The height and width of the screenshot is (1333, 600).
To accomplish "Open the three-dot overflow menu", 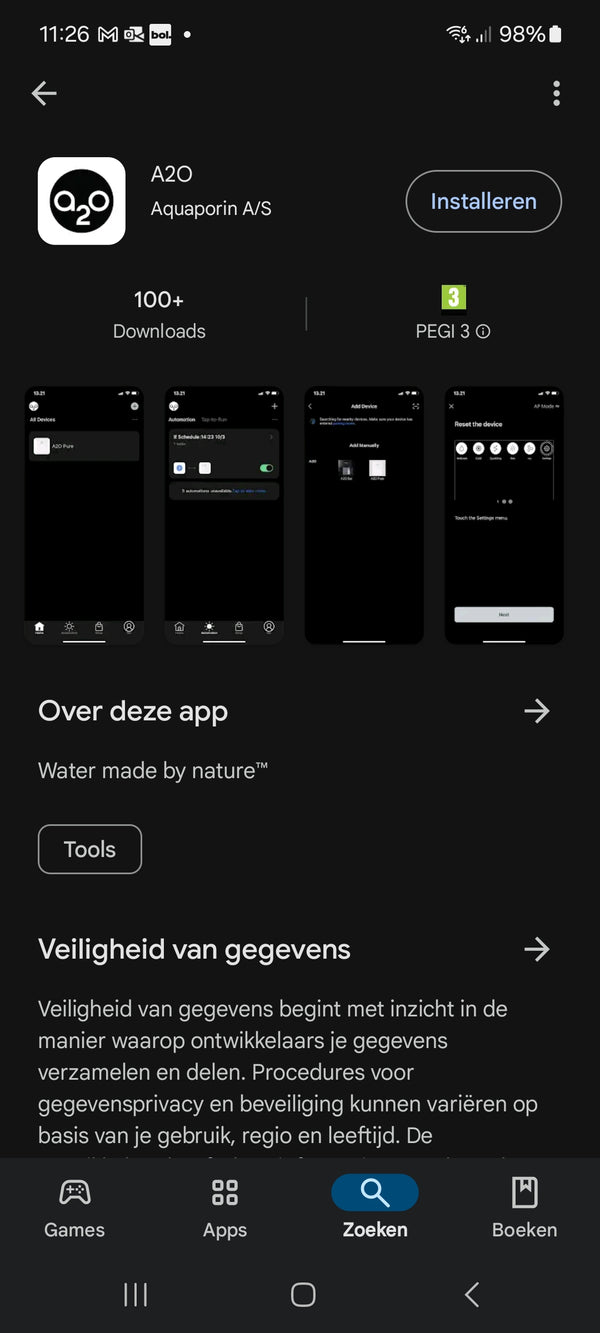I will pyautogui.click(x=556, y=93).
